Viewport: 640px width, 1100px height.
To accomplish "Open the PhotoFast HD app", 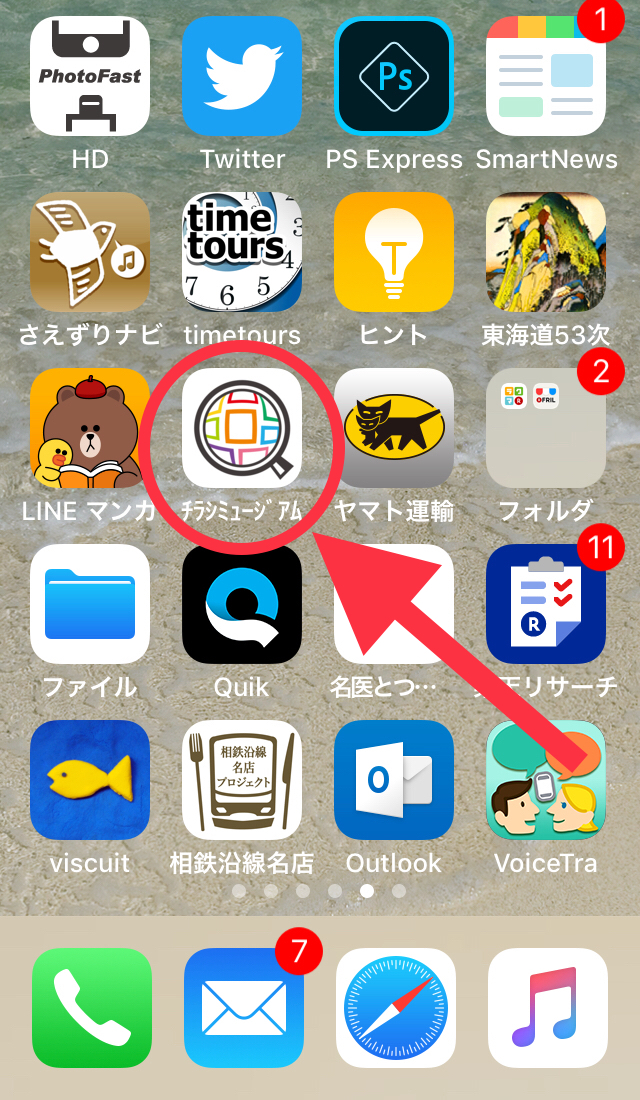I will (90, 76).
